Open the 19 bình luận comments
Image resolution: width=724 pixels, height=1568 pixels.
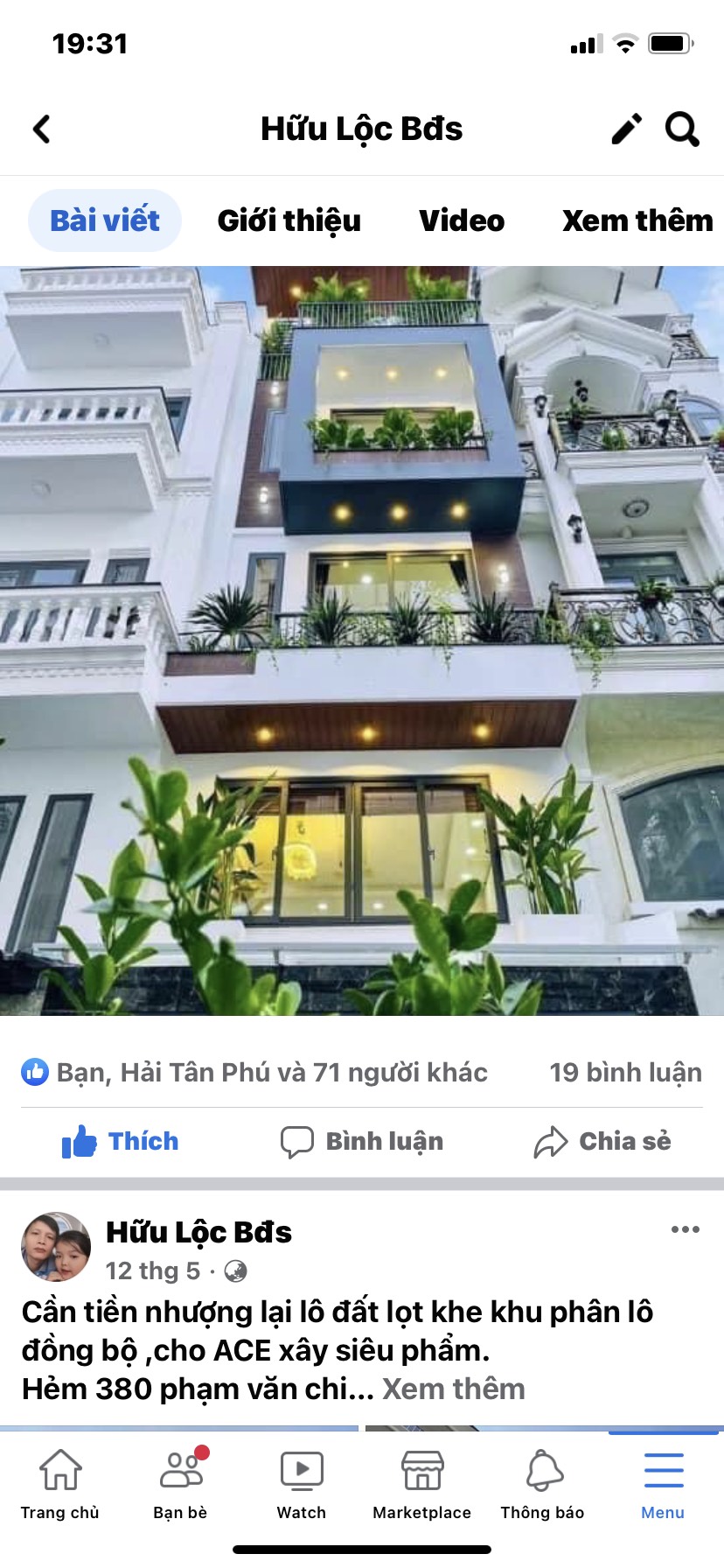tap(625, 1072)
